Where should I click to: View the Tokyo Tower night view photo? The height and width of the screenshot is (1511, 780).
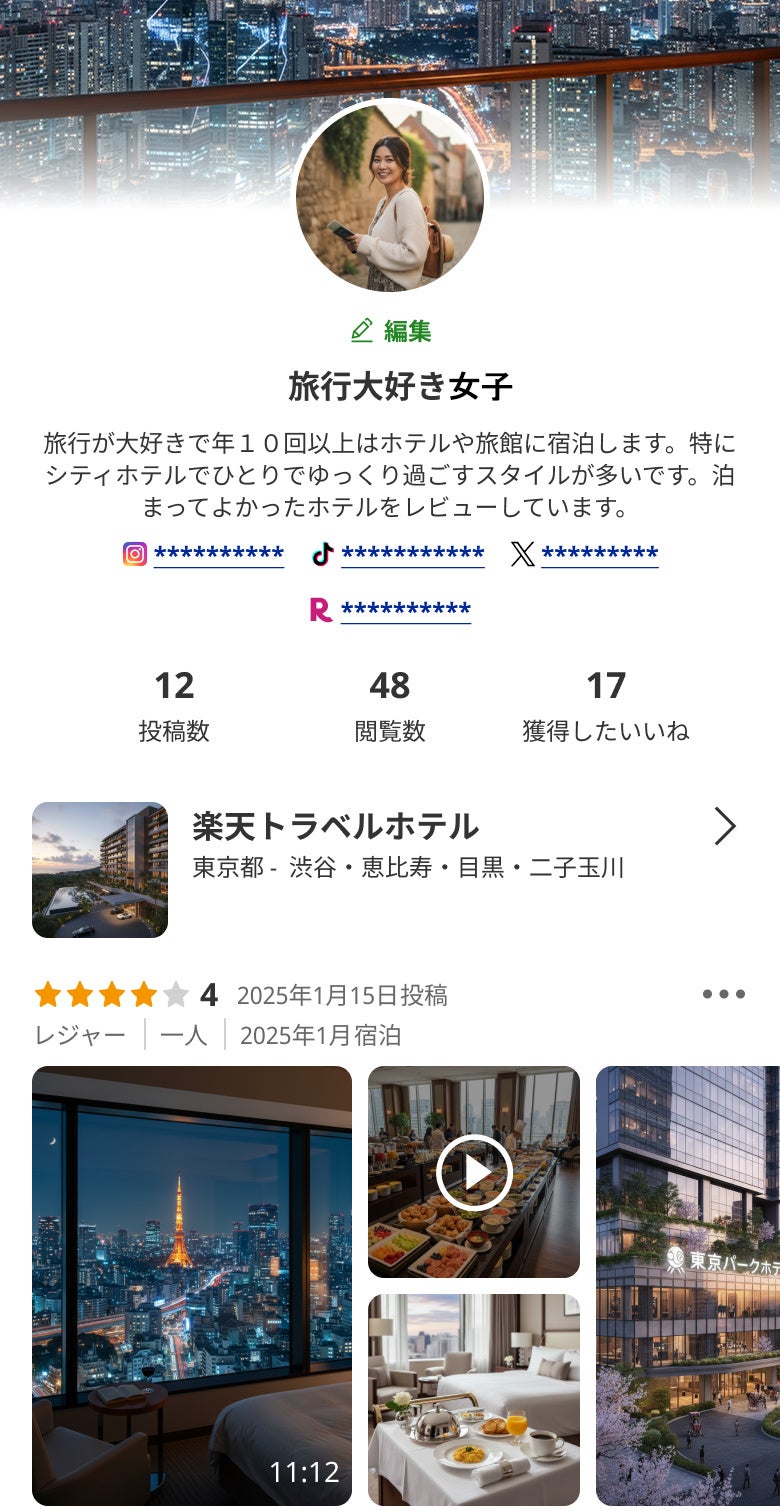[192, 1285]
